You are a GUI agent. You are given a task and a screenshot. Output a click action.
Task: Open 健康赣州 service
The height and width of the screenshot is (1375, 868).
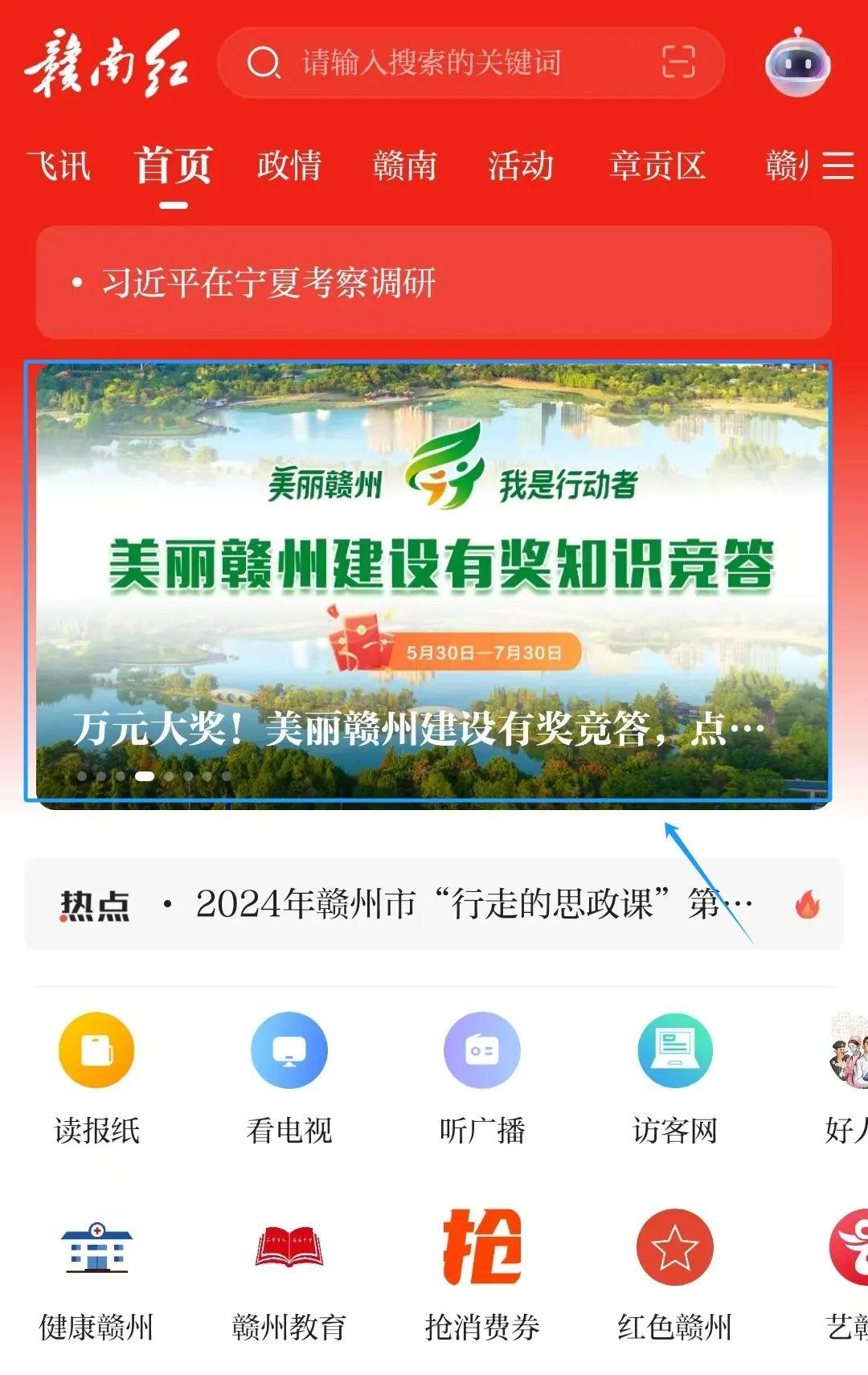[96, 1275]
